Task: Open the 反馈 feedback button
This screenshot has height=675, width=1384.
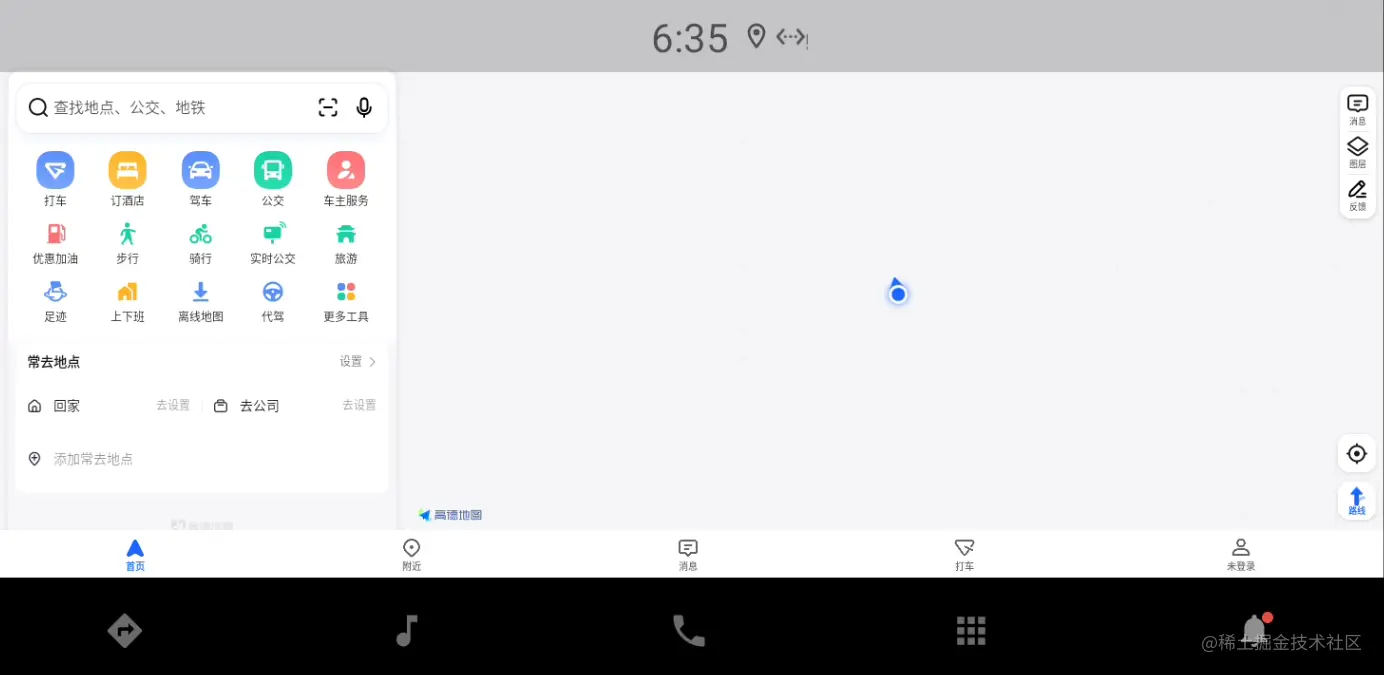Action: pyautogui.click(x=1357, y=195)
